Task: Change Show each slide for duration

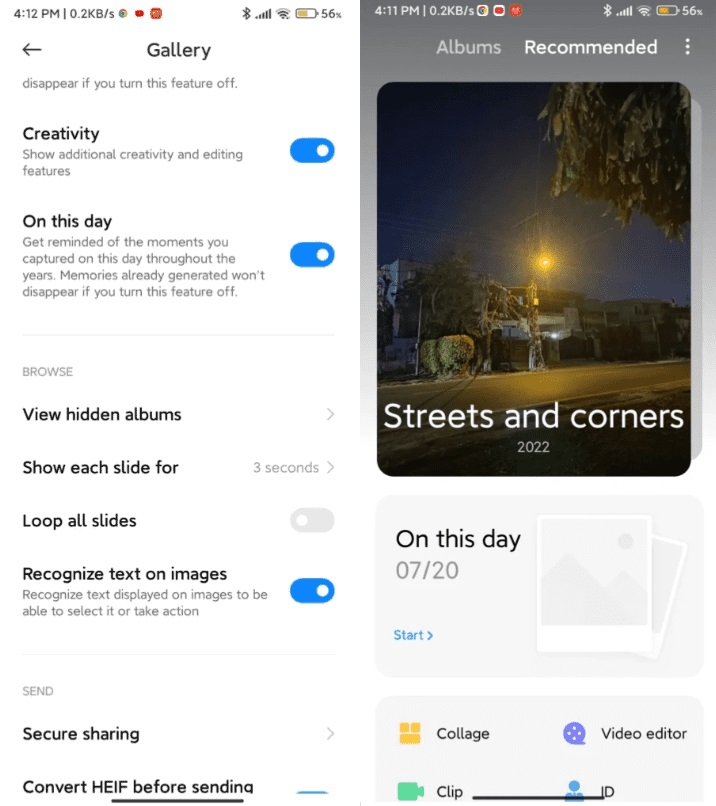Action: point(178,467)
